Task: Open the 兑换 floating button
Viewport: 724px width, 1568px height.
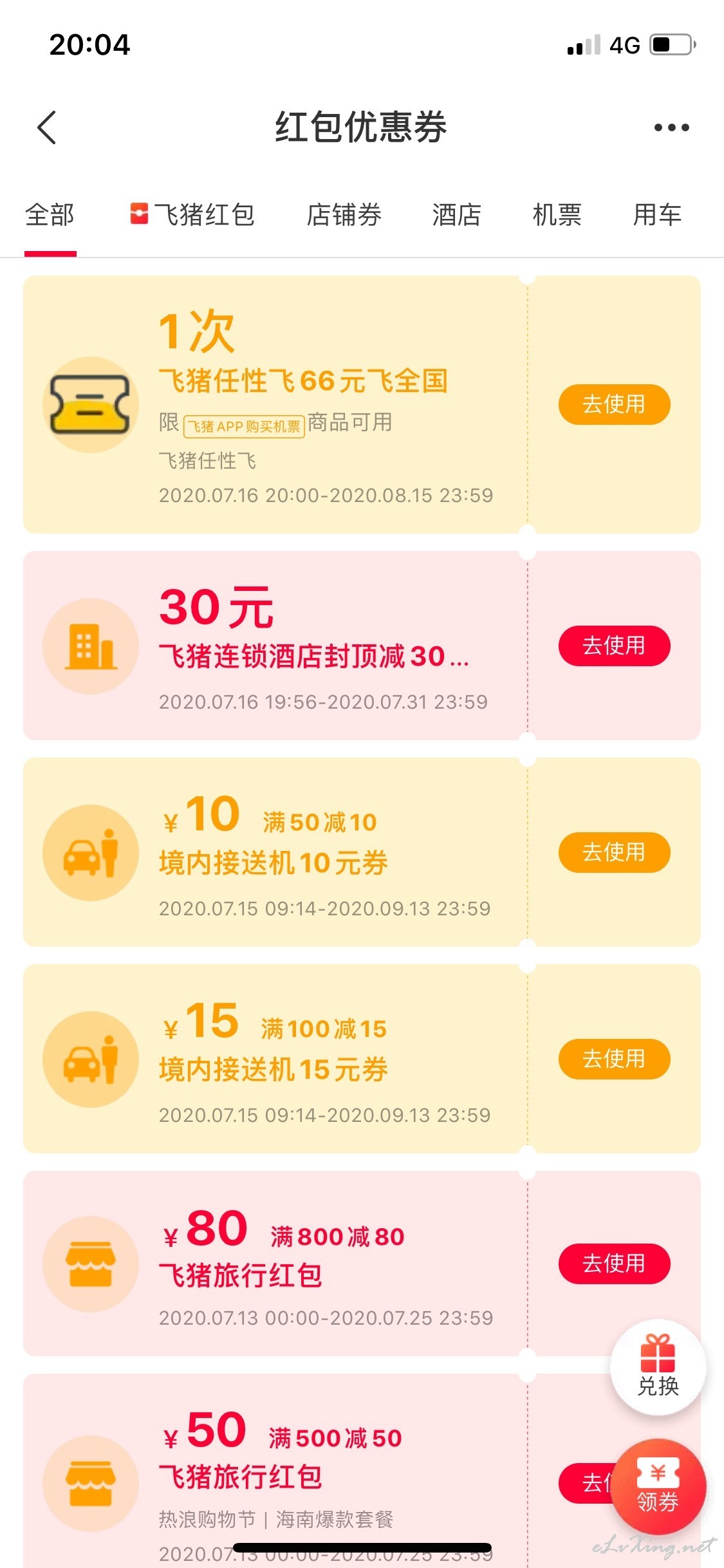Action: coord(658,1367)
